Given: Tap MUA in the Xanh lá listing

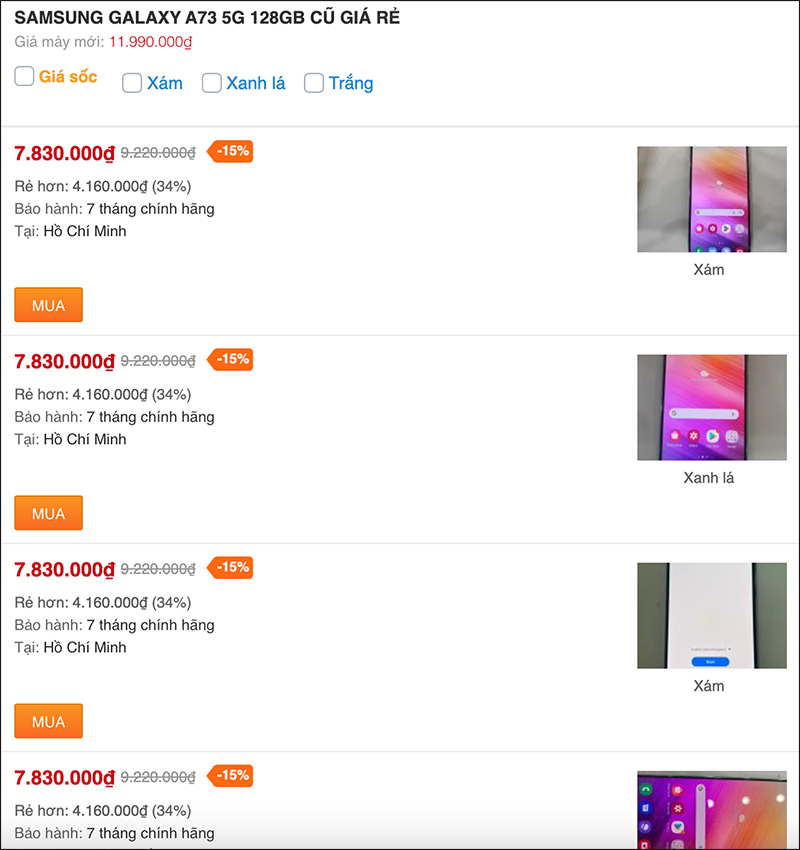Looking at the screenshot, I should [x=48, y=513].
